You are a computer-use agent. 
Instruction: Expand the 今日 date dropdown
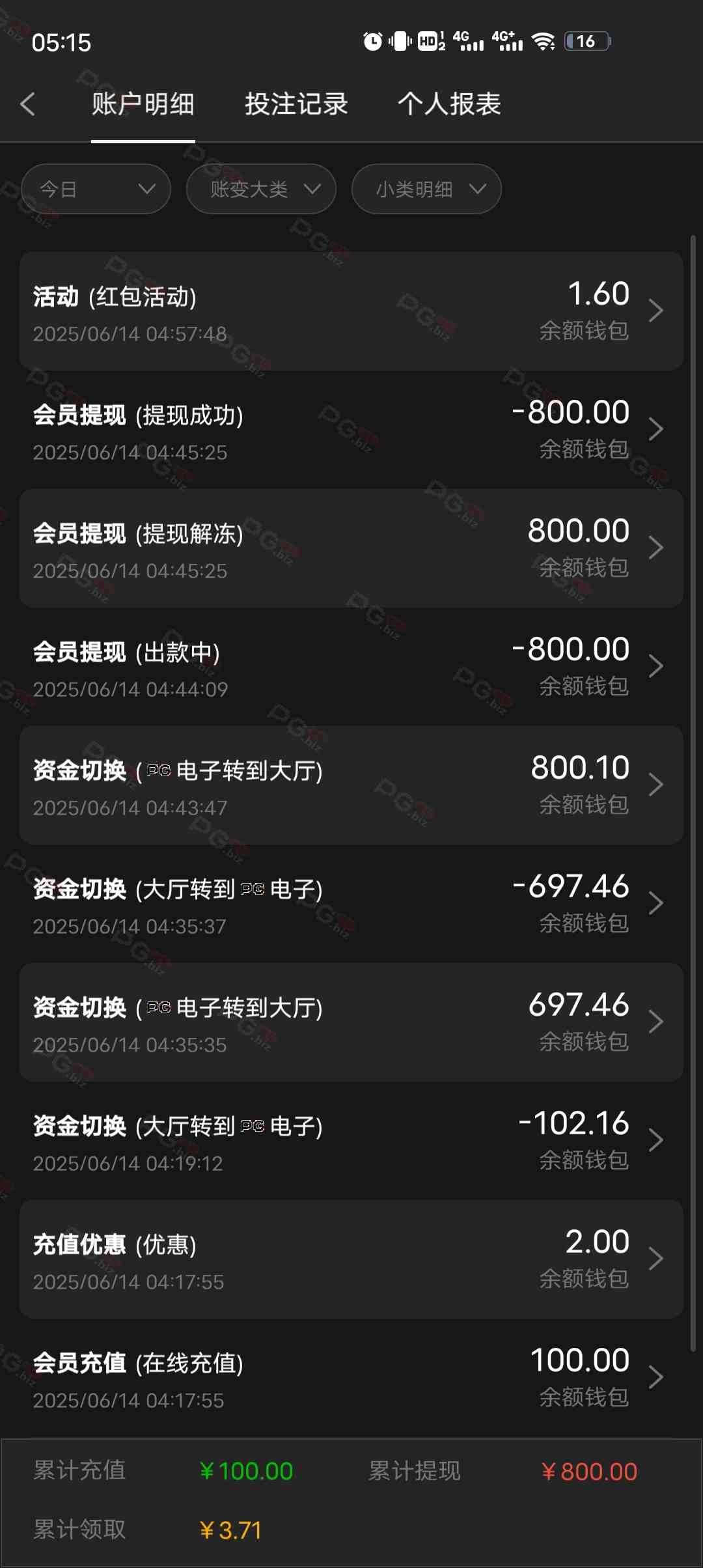[96, 189]
